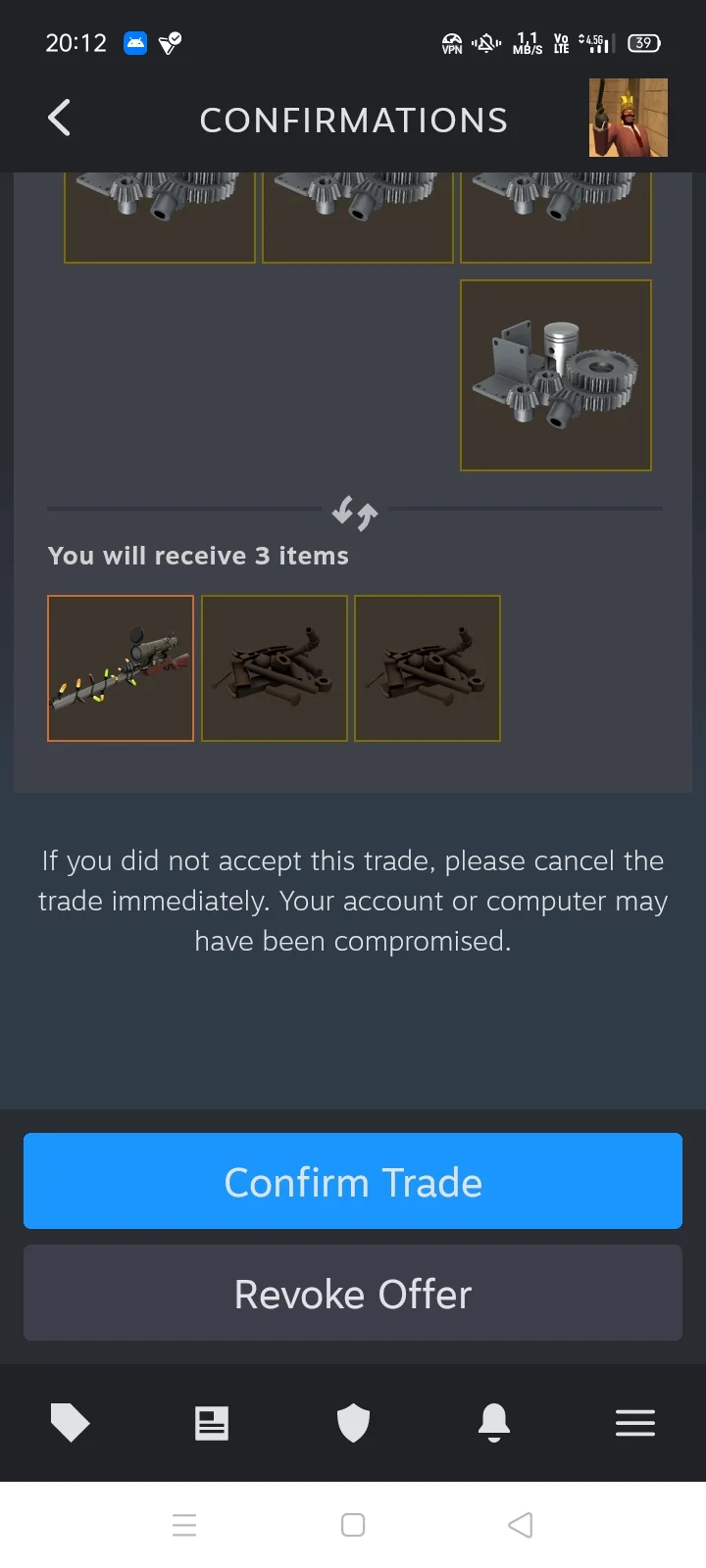
Task: Open the store tag tab
Action: tap(70, 1422)
